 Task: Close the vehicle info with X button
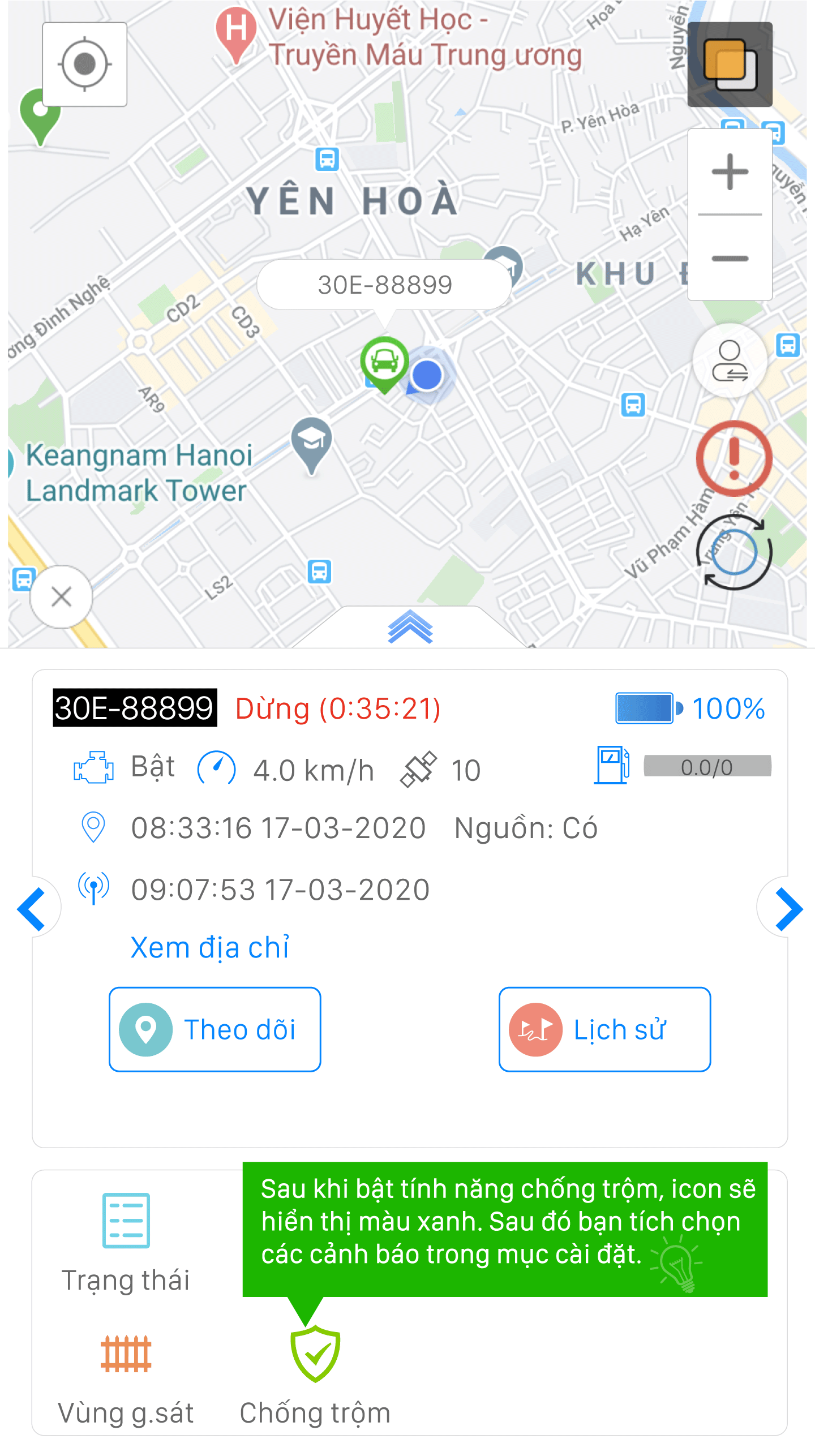coord(61,596)
